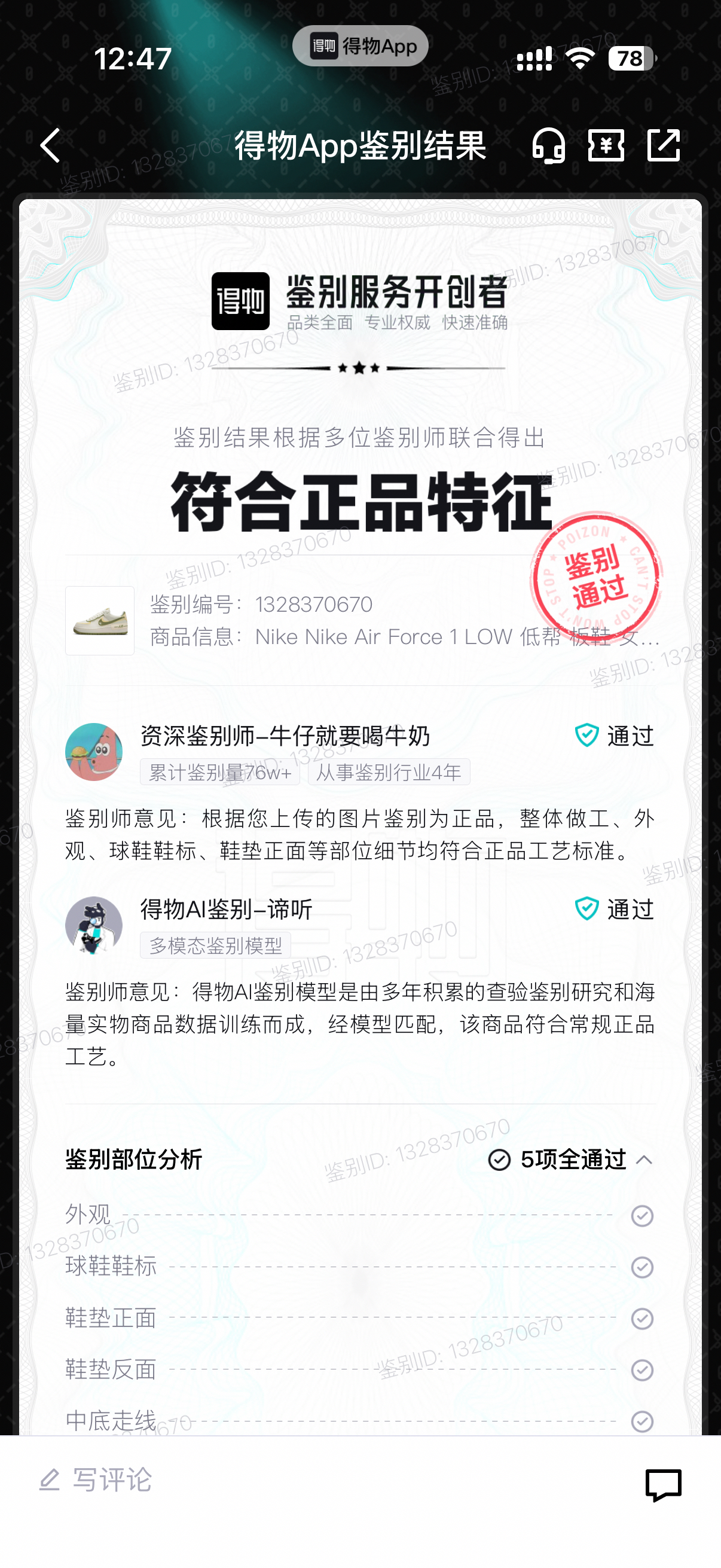The image size is (721, 1568).
Task: Open customer service headset icon
Action: (548, 145)
